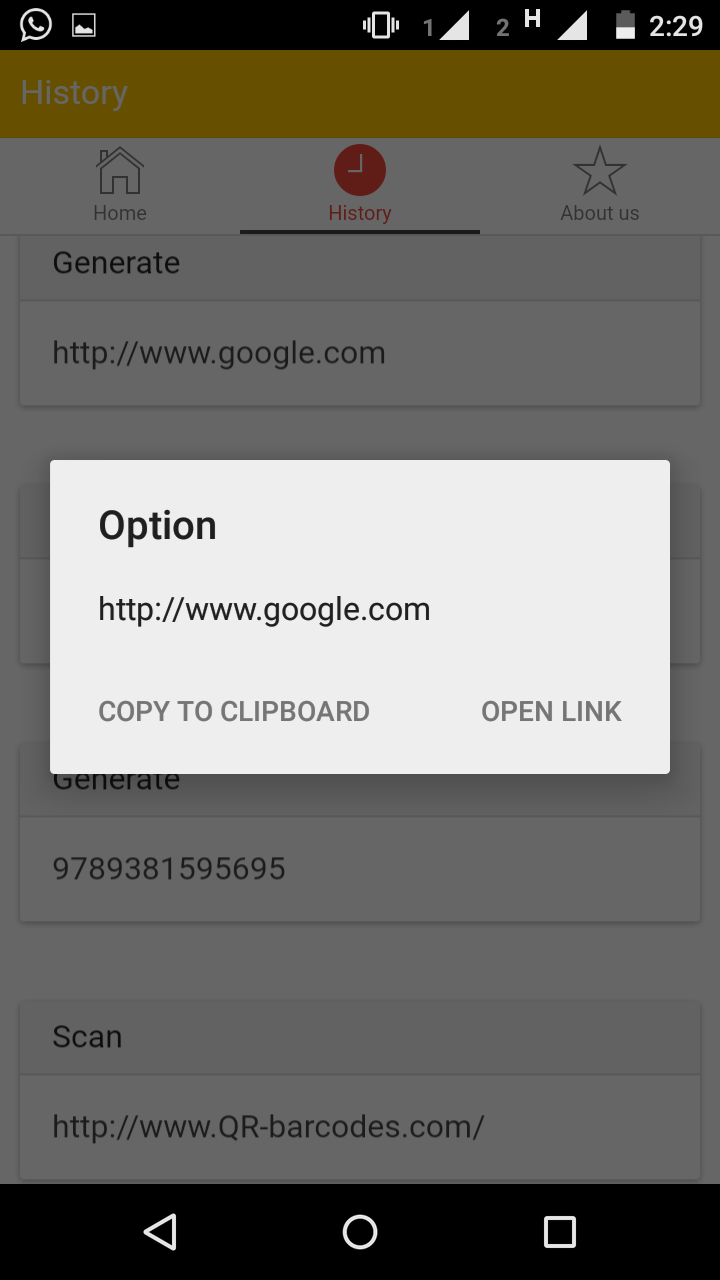
Task: Select the Home tab house icon
Action: point(120,170)
